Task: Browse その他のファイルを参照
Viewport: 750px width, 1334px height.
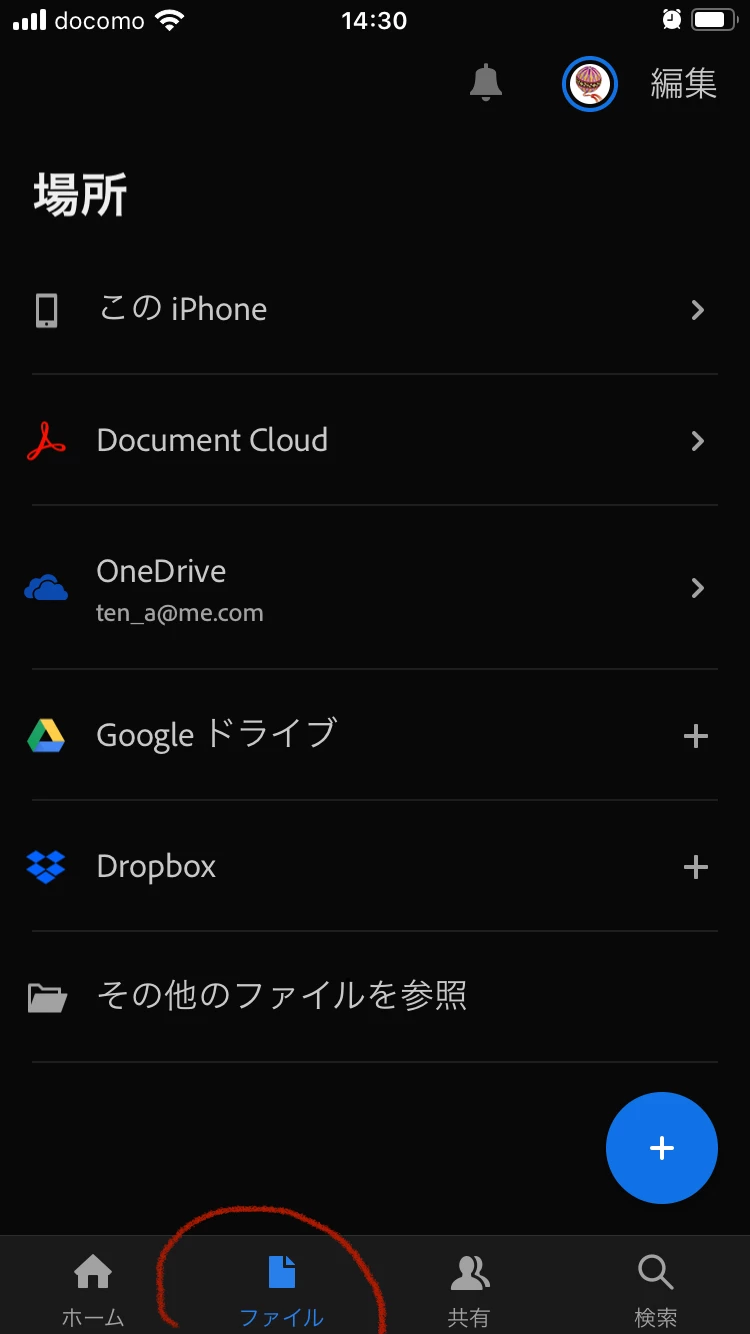Action: pos(280,997)
